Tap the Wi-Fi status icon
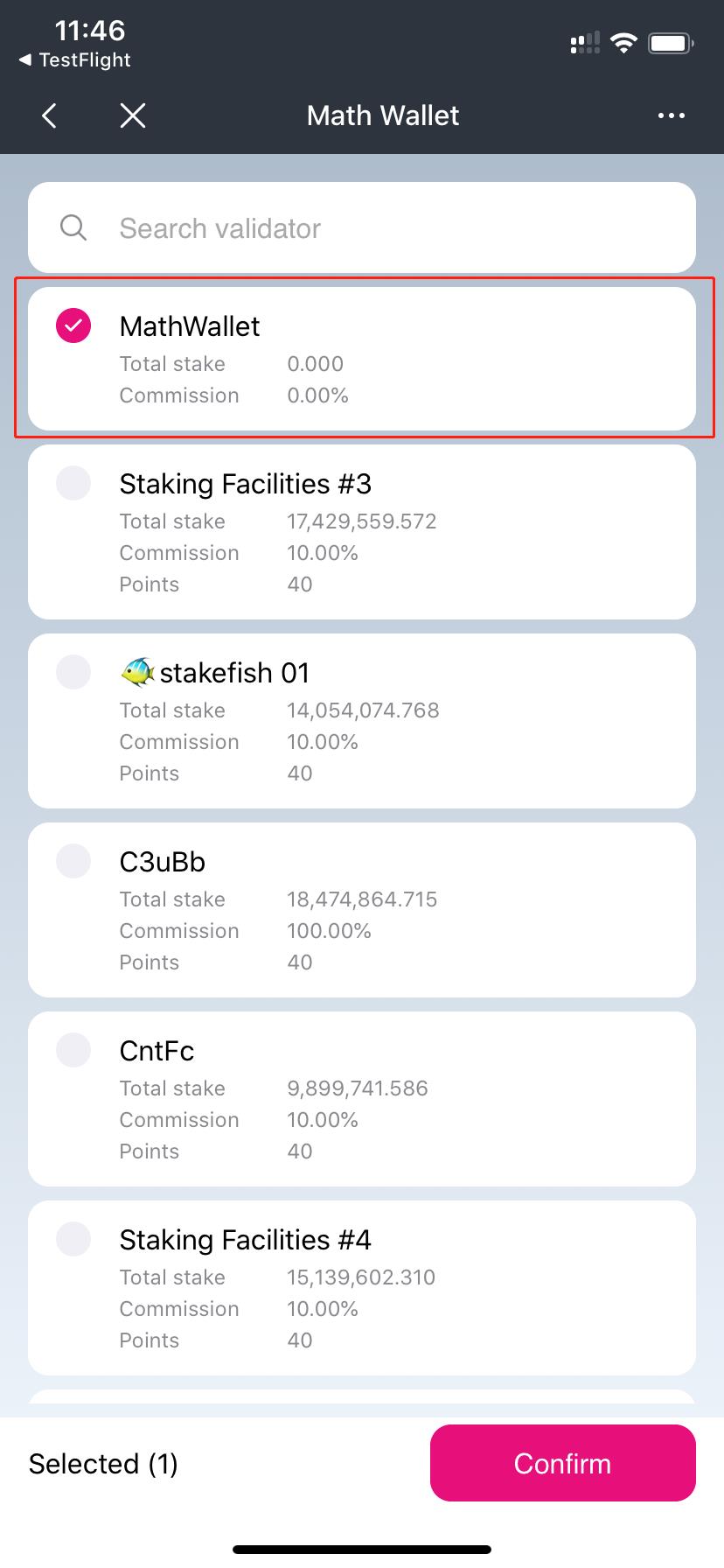This screenshot has width=724, height=1568. 623,42
